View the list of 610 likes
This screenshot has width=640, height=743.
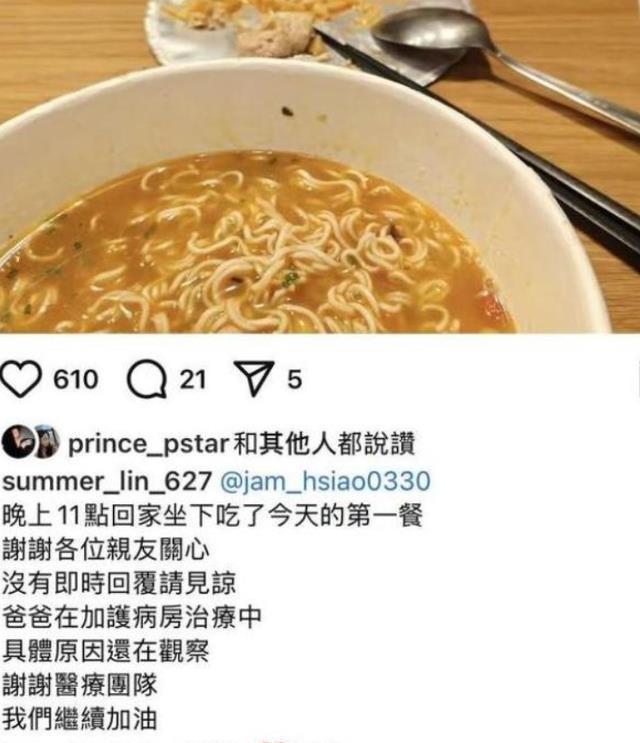[77, 380]
